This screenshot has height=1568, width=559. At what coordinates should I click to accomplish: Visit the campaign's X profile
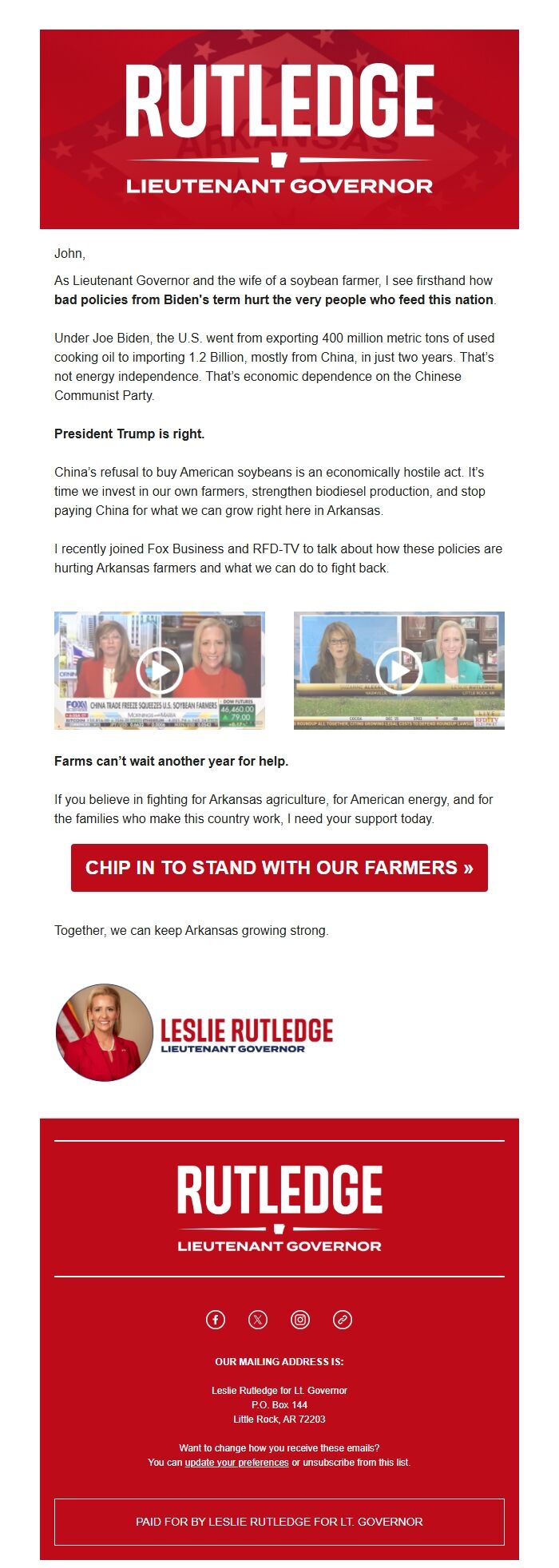(258, 1320)
